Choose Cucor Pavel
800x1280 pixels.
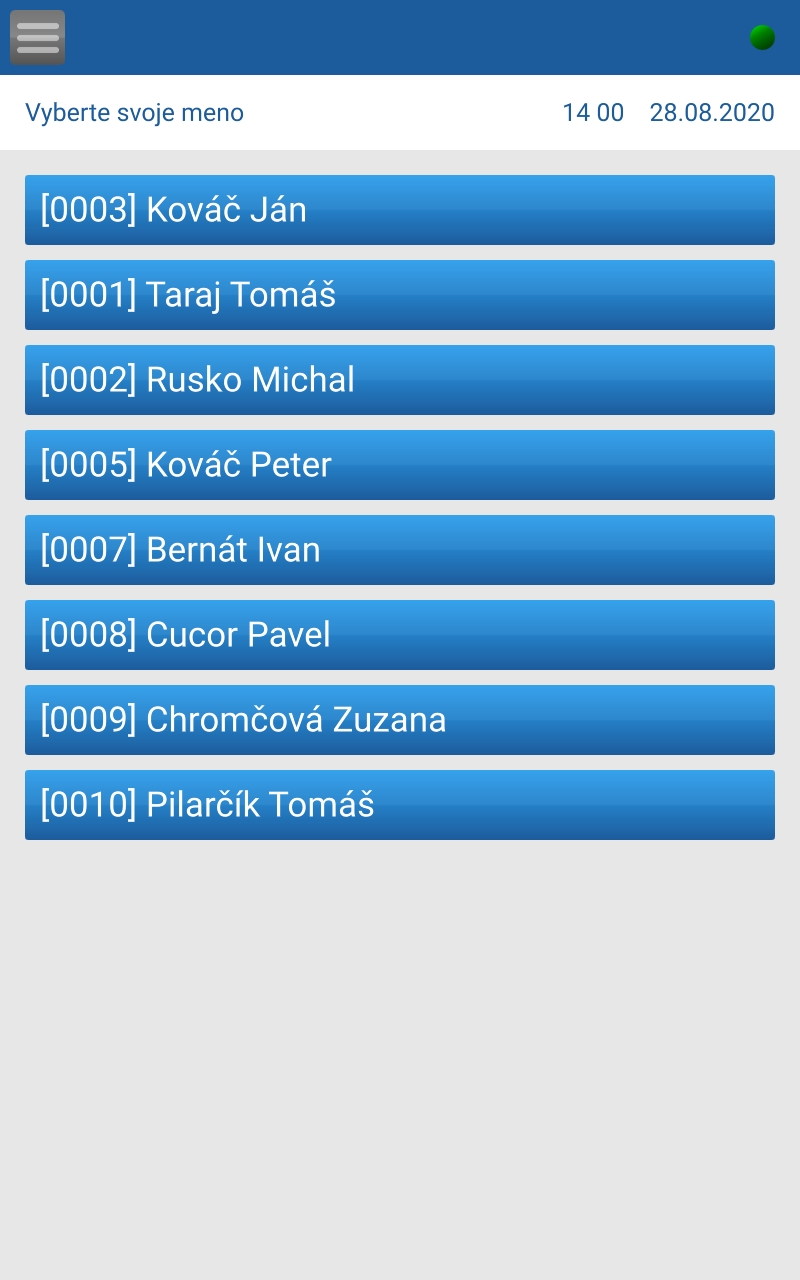(x=400, y=635)
